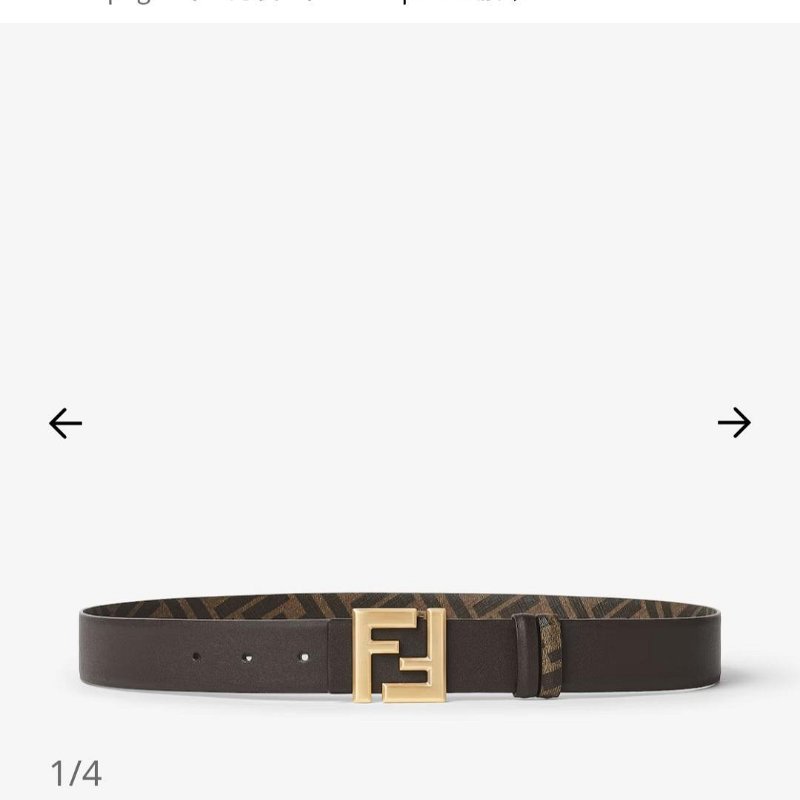Open the belt product photo
Viewport: 800px width, 800px height.
coord(400,648)
